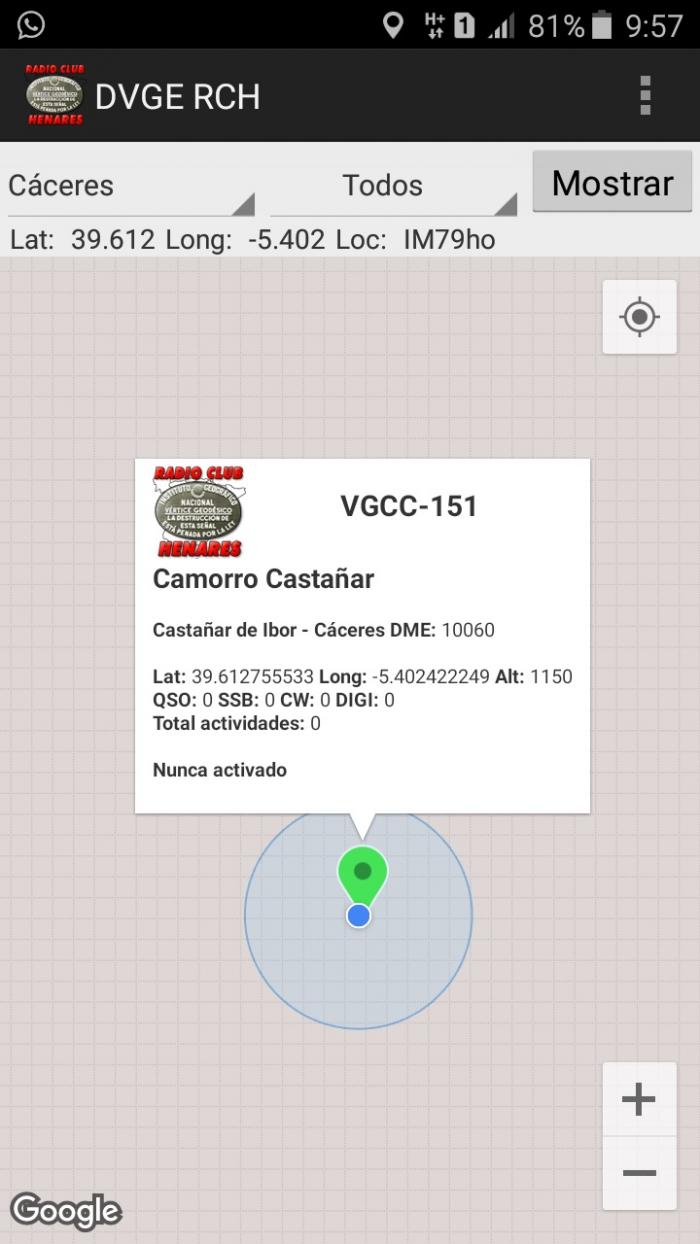Zoom in on the map

640,1100
